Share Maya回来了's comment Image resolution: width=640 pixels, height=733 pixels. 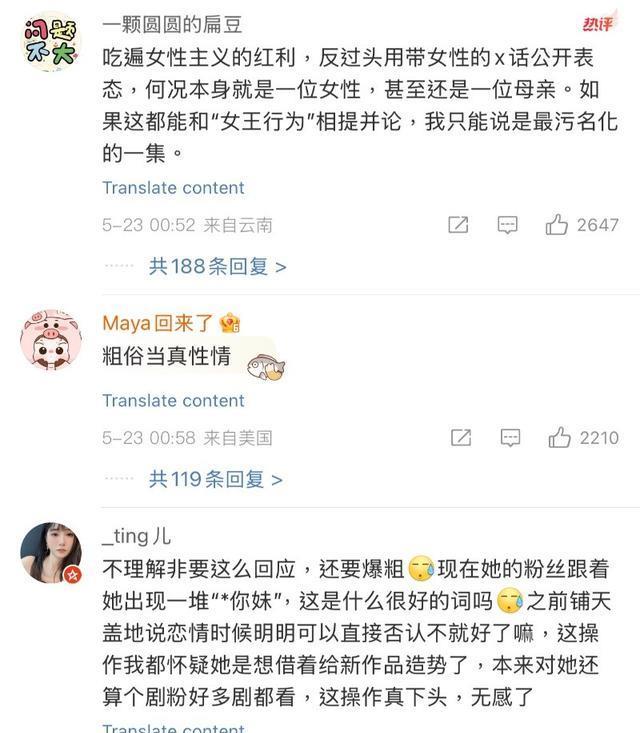click(x=460, y=438)
